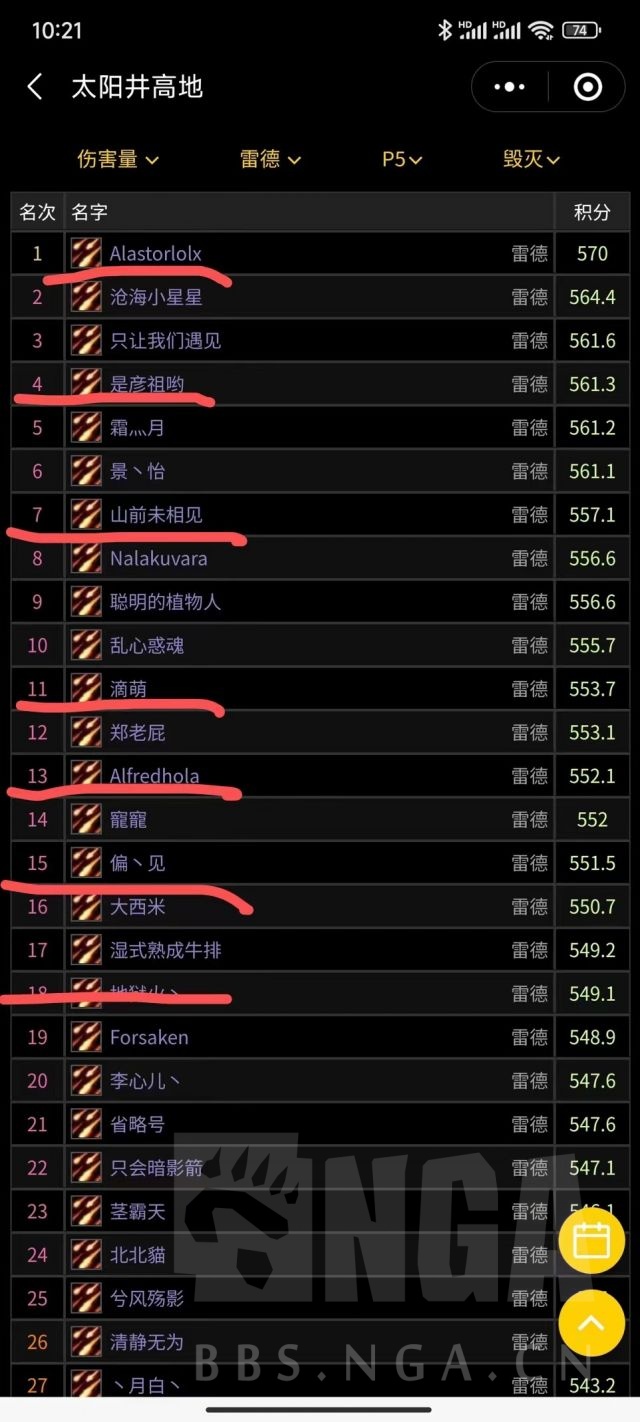Open the mini program three-dot menu
Screen dimensions: 640x1422
[x=509, y=87]
